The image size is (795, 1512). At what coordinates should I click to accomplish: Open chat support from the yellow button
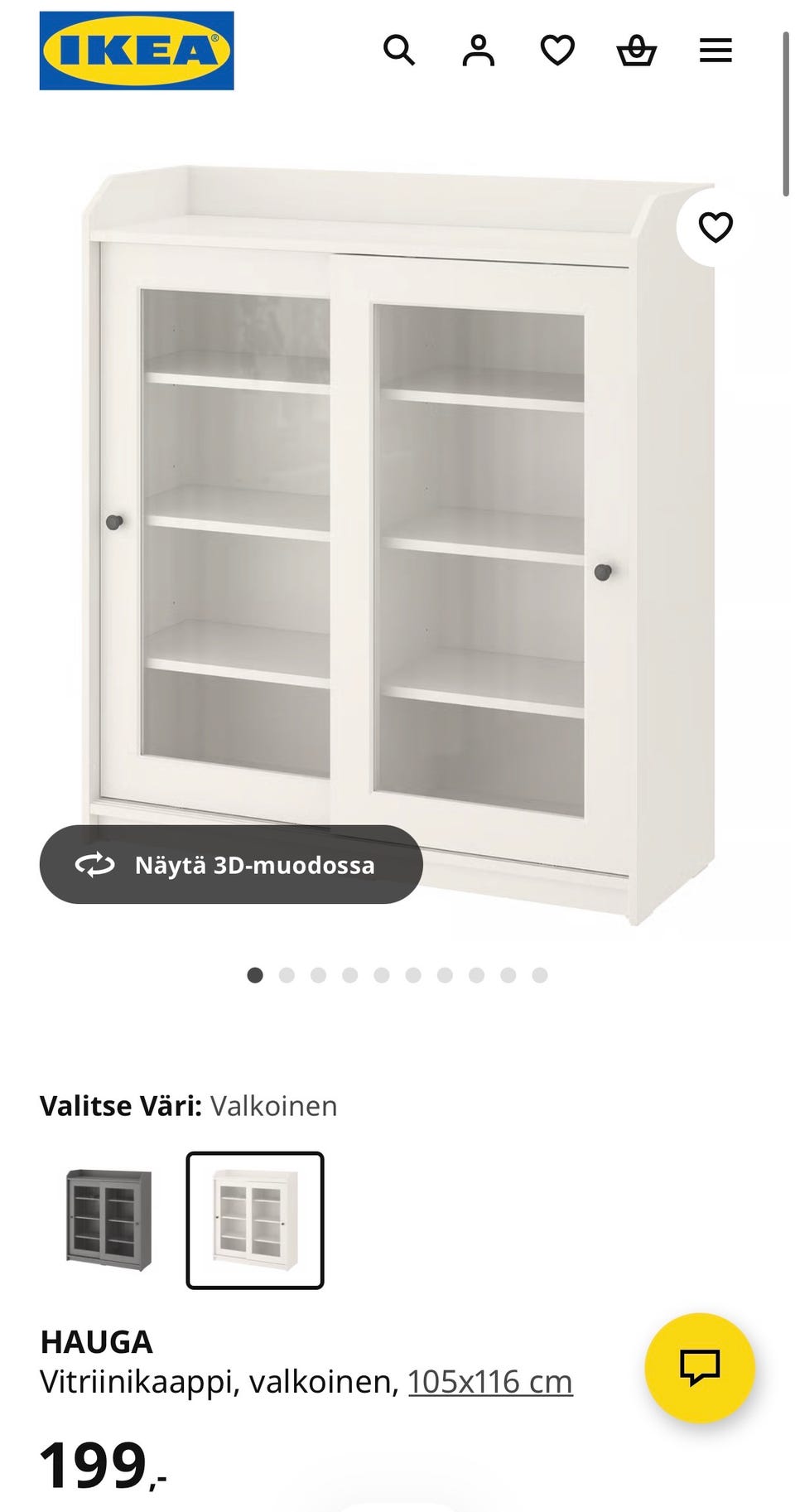(700, 1367)
